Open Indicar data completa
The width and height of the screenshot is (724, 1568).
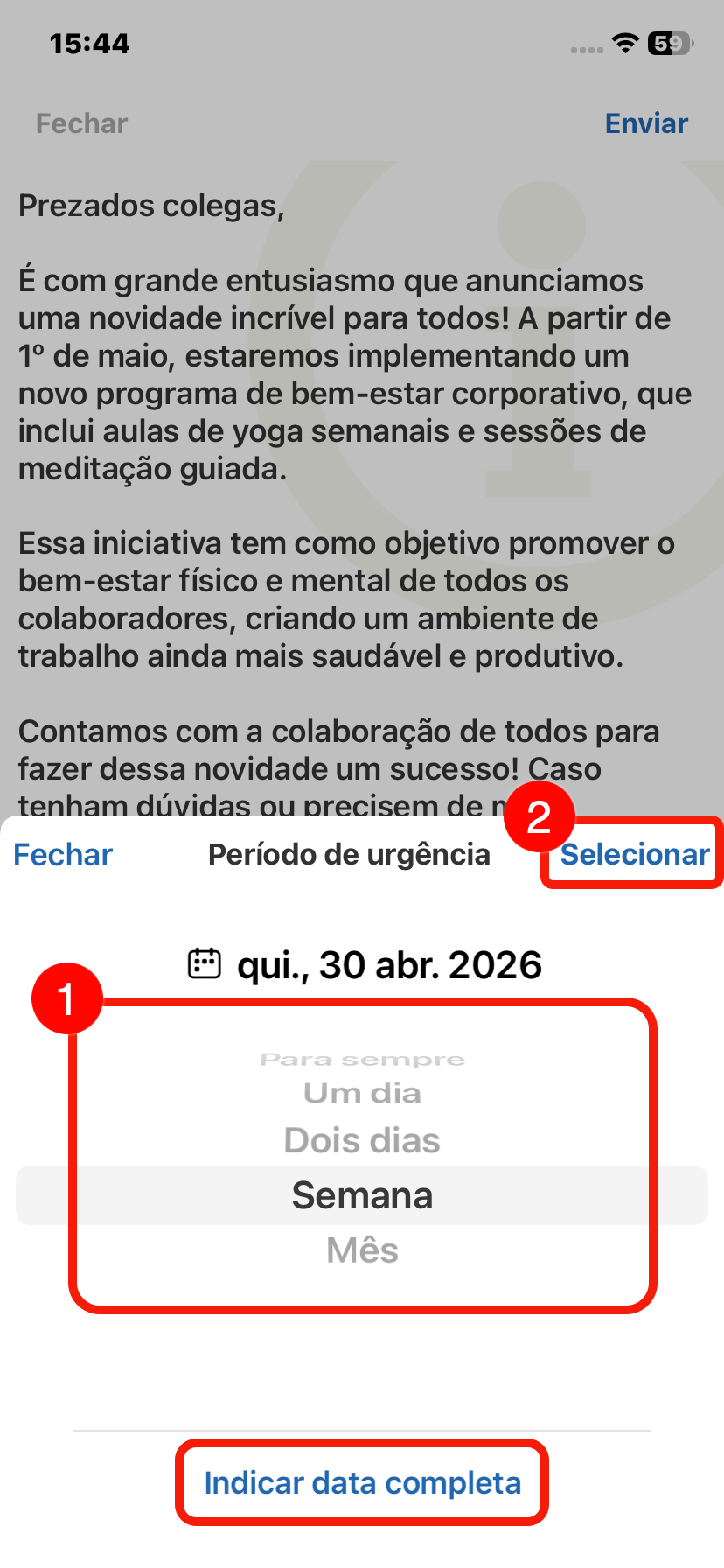(x=362, y=1482)
